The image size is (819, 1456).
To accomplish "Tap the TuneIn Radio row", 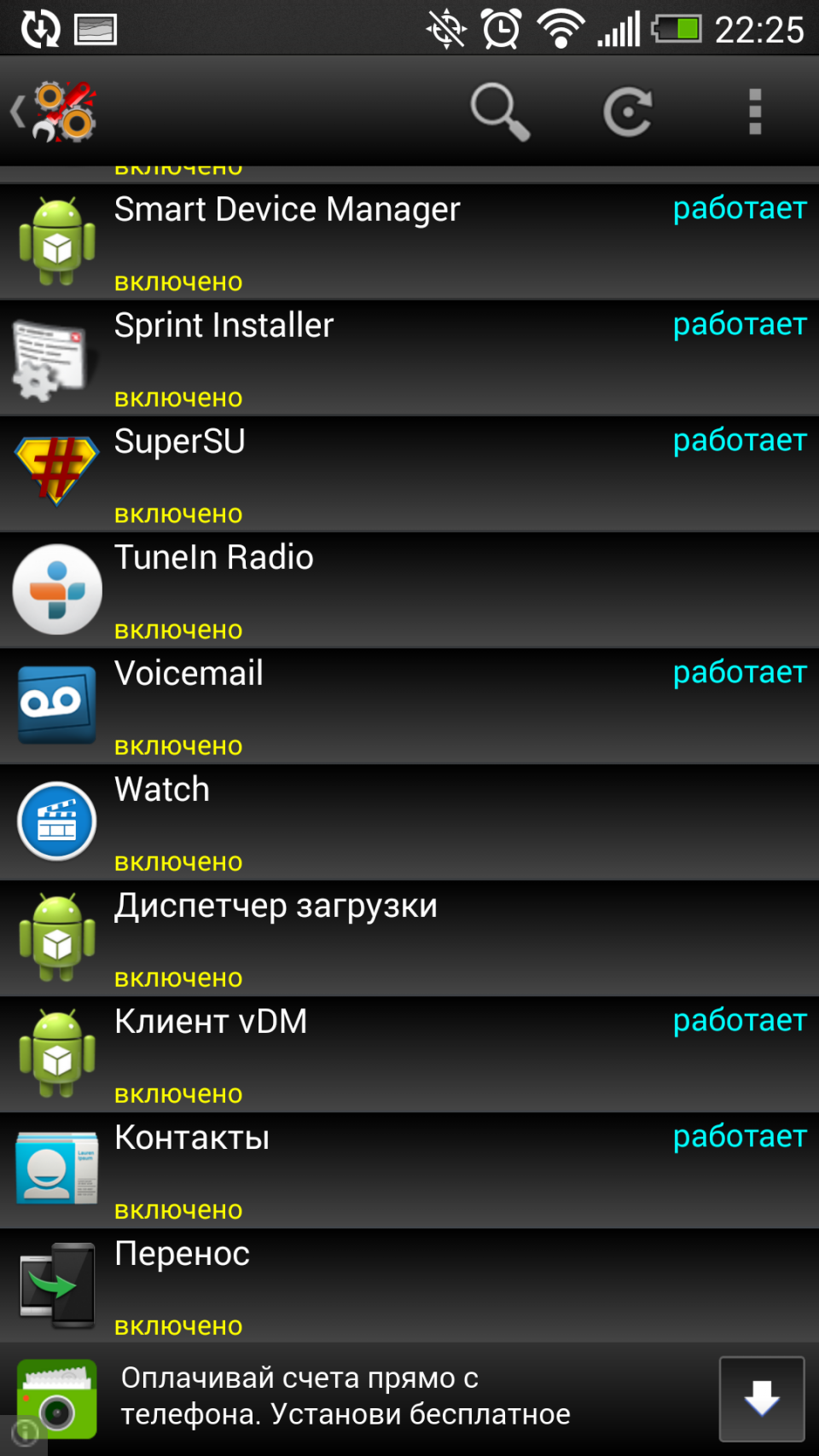I will point(409,590).
